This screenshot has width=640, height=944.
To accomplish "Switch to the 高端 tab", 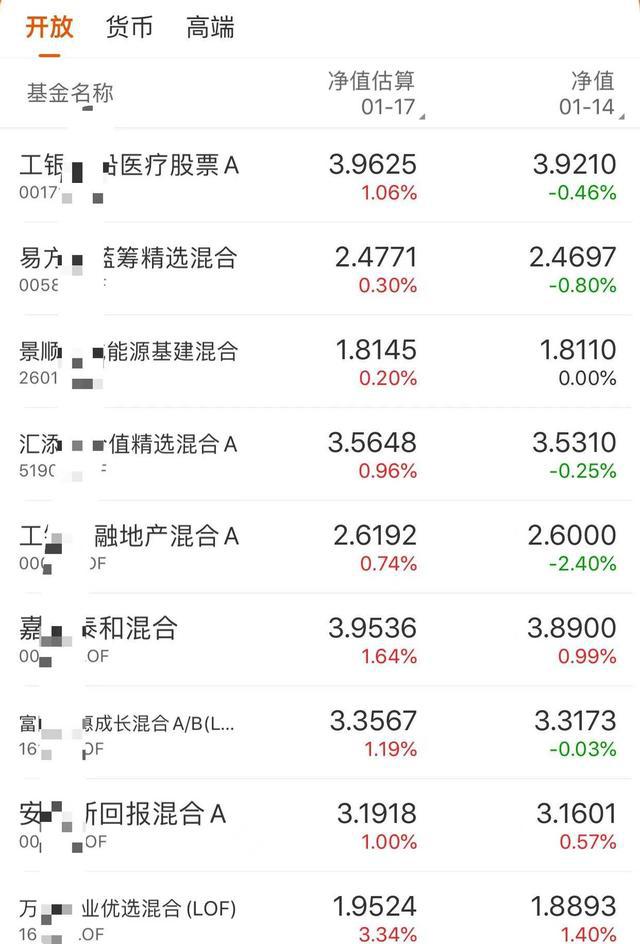I will (210, 27).
